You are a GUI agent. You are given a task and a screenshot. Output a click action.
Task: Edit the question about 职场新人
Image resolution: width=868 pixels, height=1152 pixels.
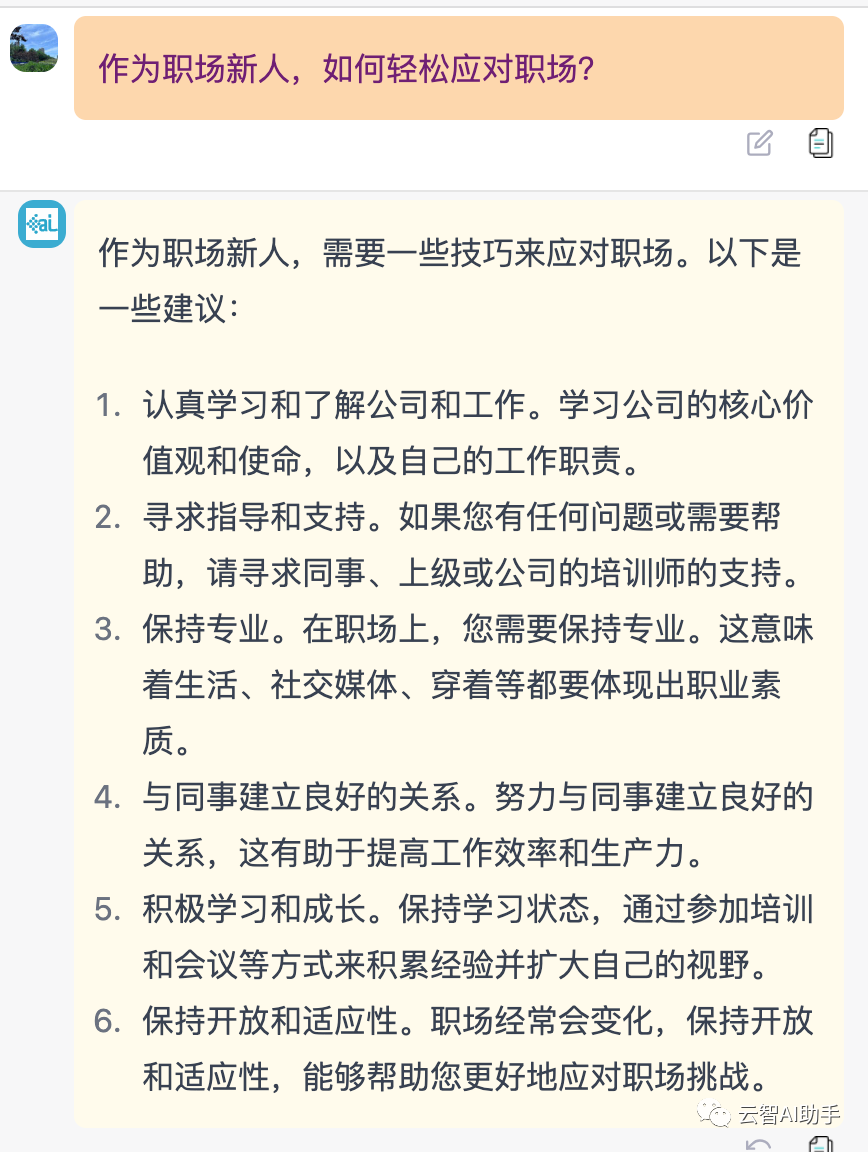click(760, 143)
